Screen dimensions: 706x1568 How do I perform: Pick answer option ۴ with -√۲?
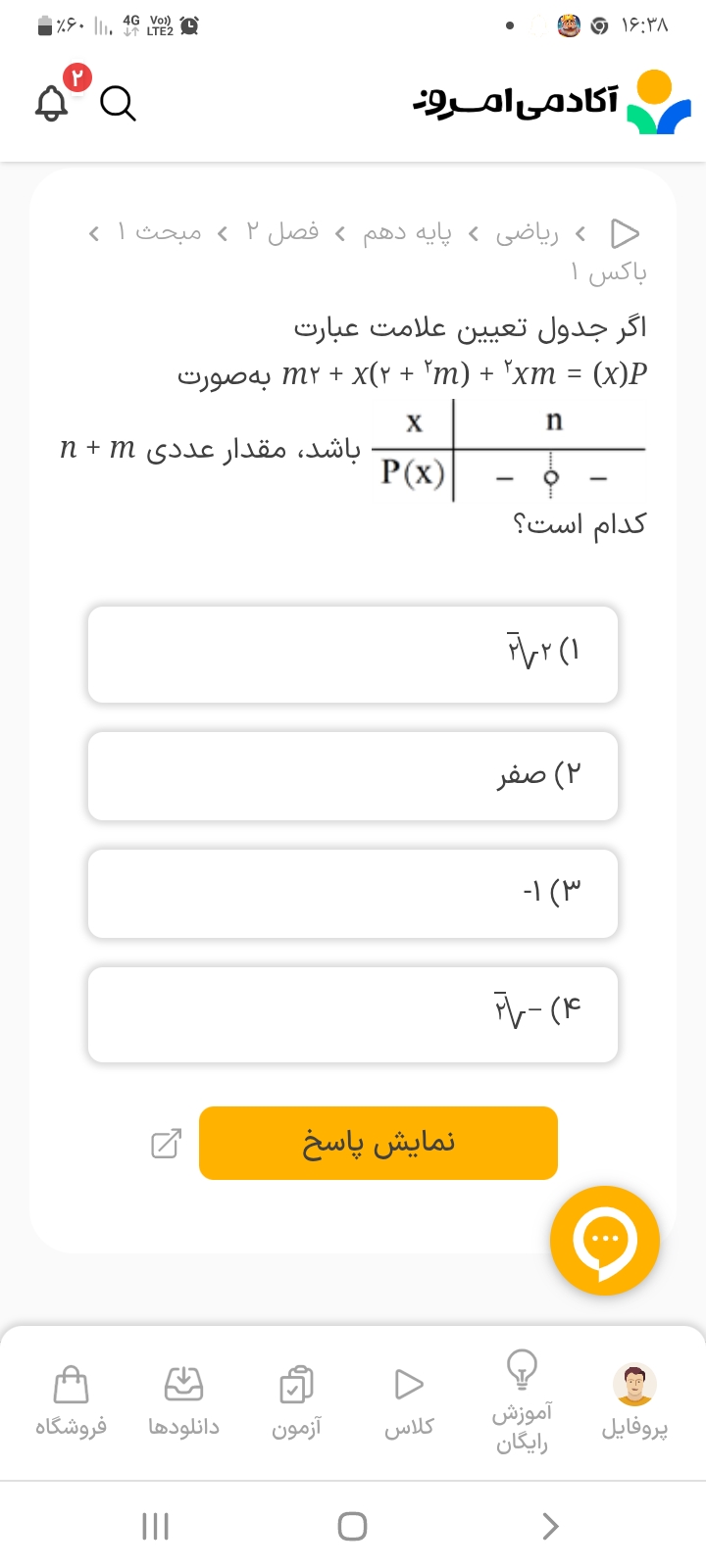pos(353,1013)
